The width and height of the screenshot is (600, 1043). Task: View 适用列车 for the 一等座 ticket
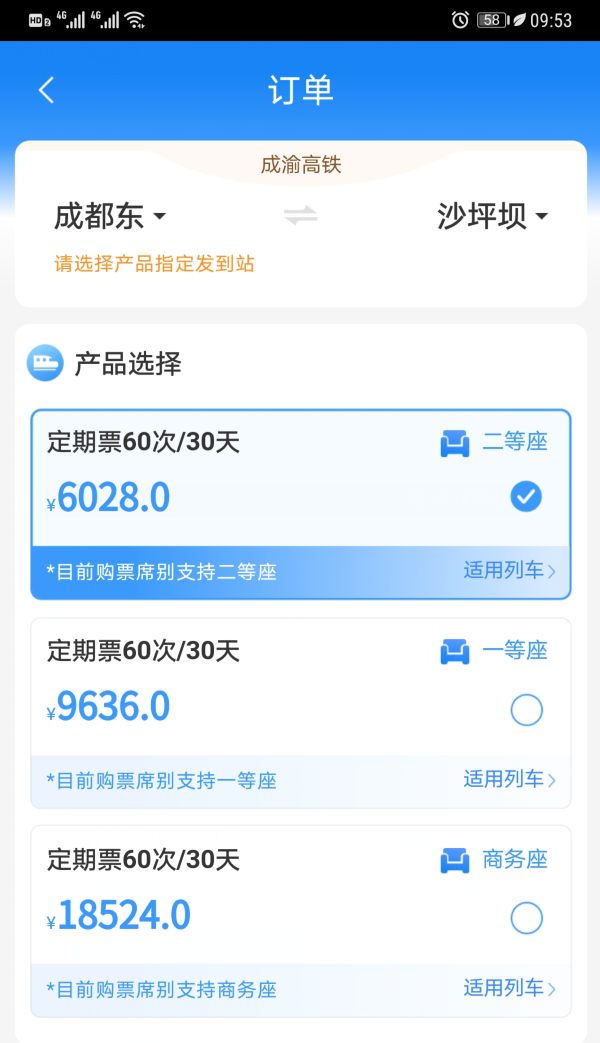coord(509,780)
